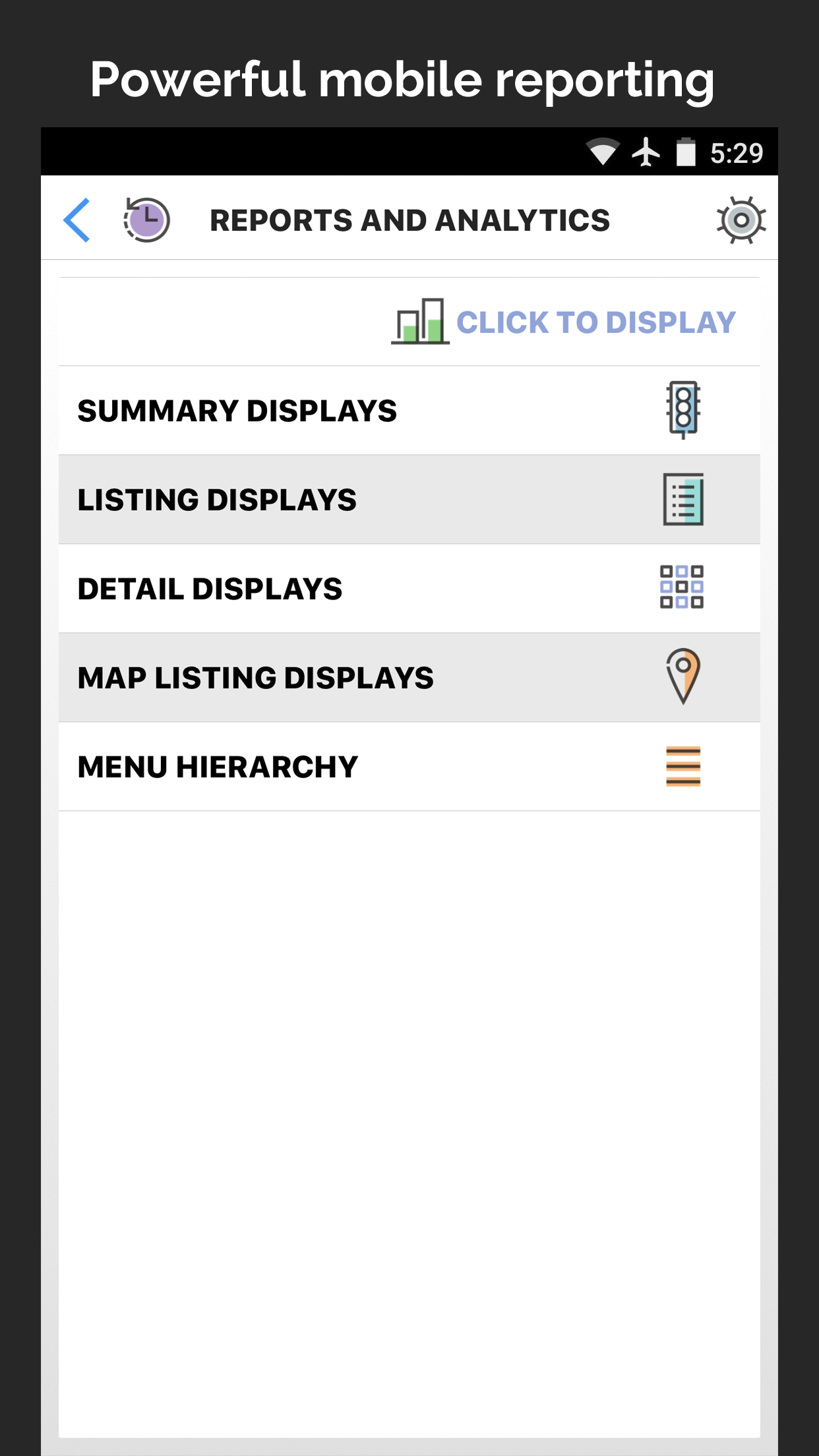Viewport: 819px width, 1456px height.
Task: Select the Reports And Analytics title
Action: (410, 220)
